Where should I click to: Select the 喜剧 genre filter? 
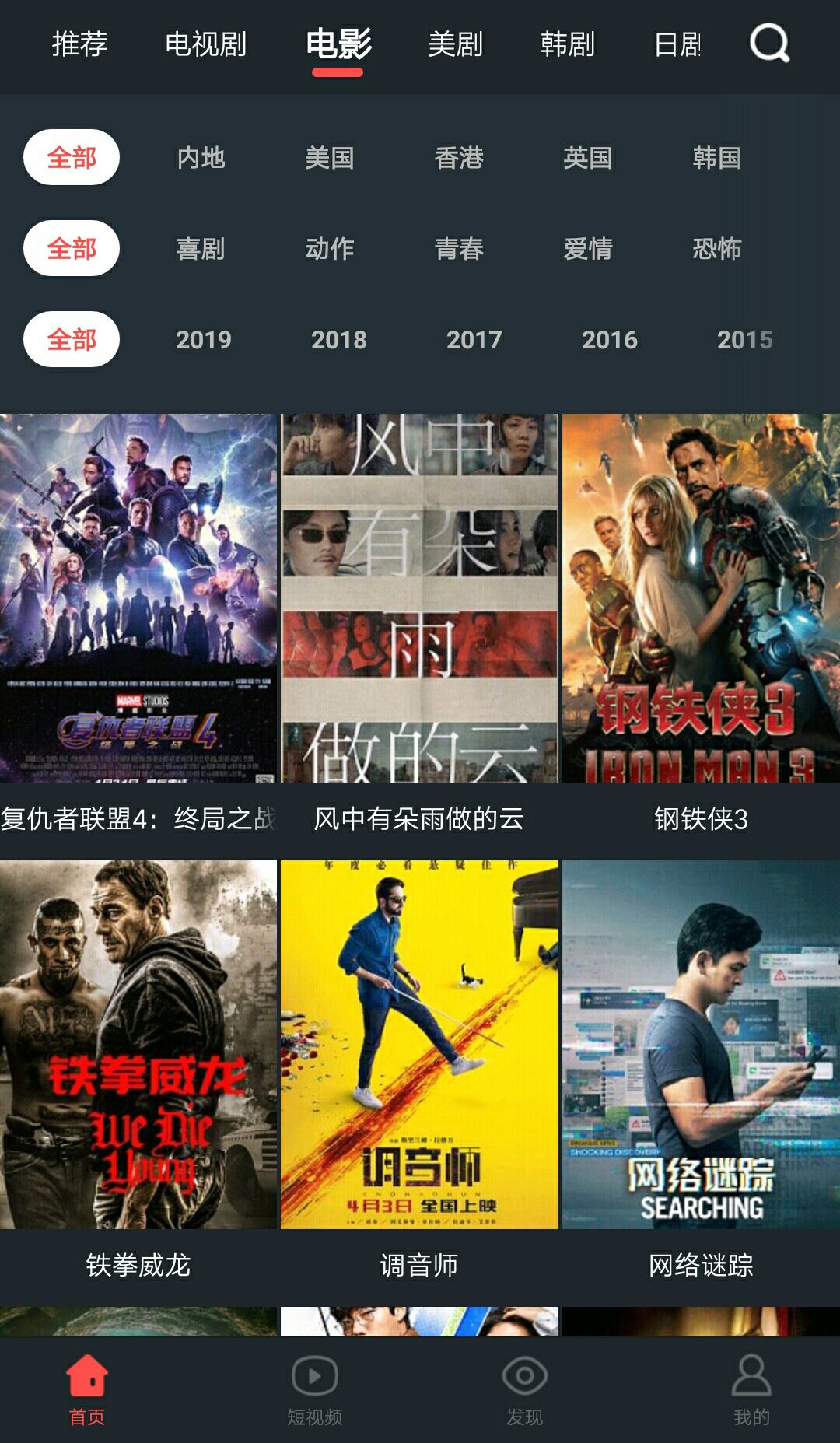(x=201, y=249)
